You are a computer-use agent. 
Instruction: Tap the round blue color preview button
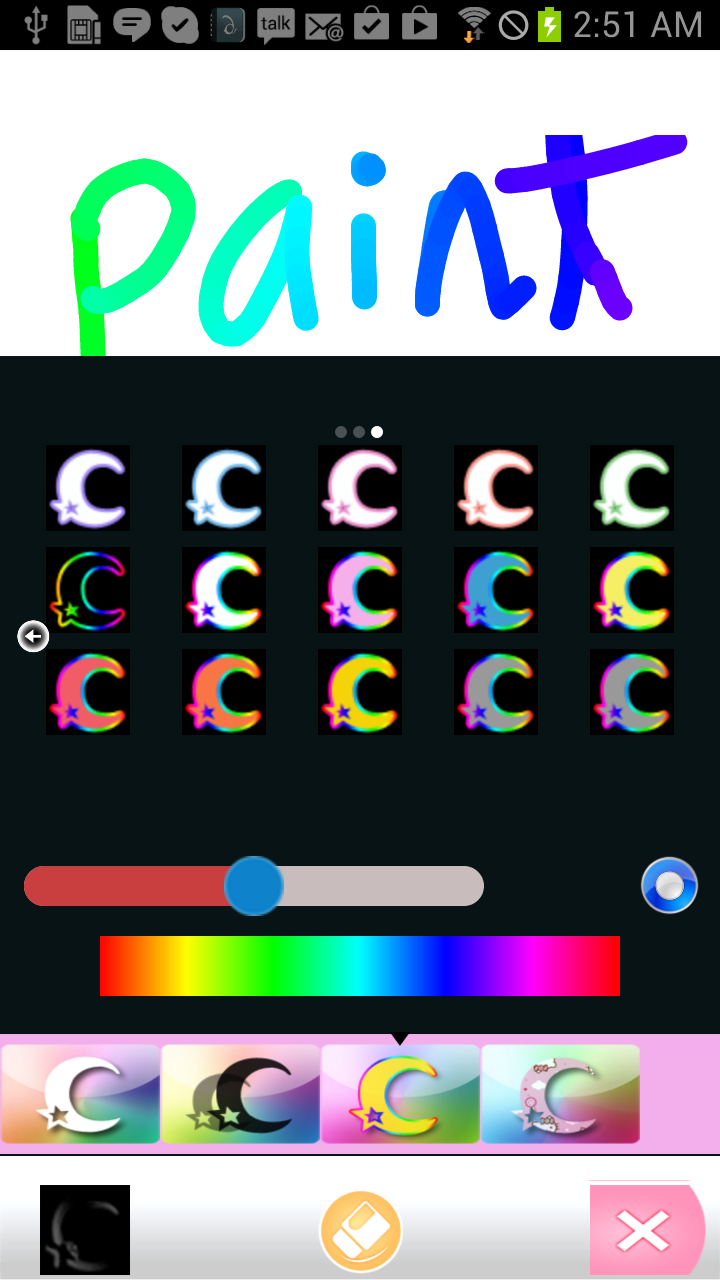(669, 885)
